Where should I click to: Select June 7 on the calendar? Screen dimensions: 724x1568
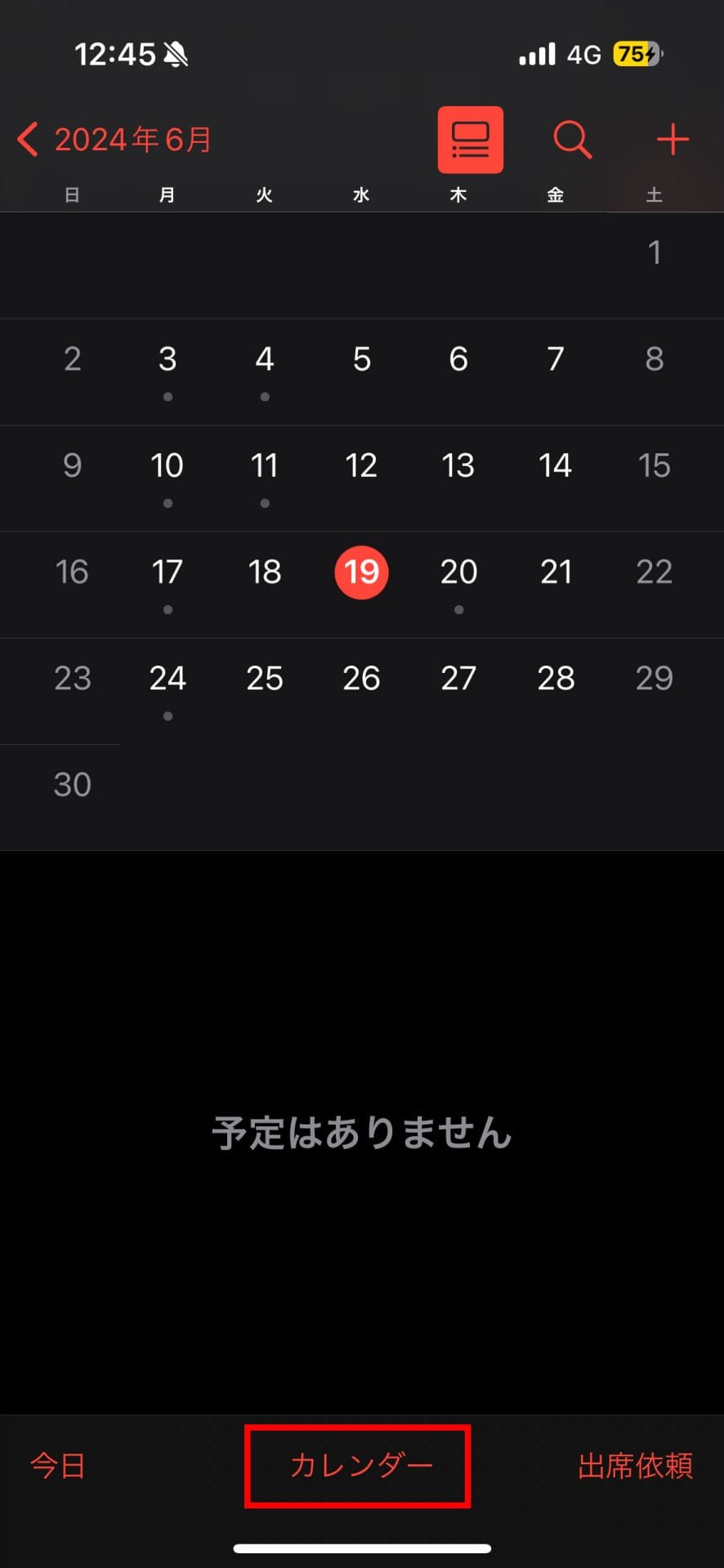[556, 359]
